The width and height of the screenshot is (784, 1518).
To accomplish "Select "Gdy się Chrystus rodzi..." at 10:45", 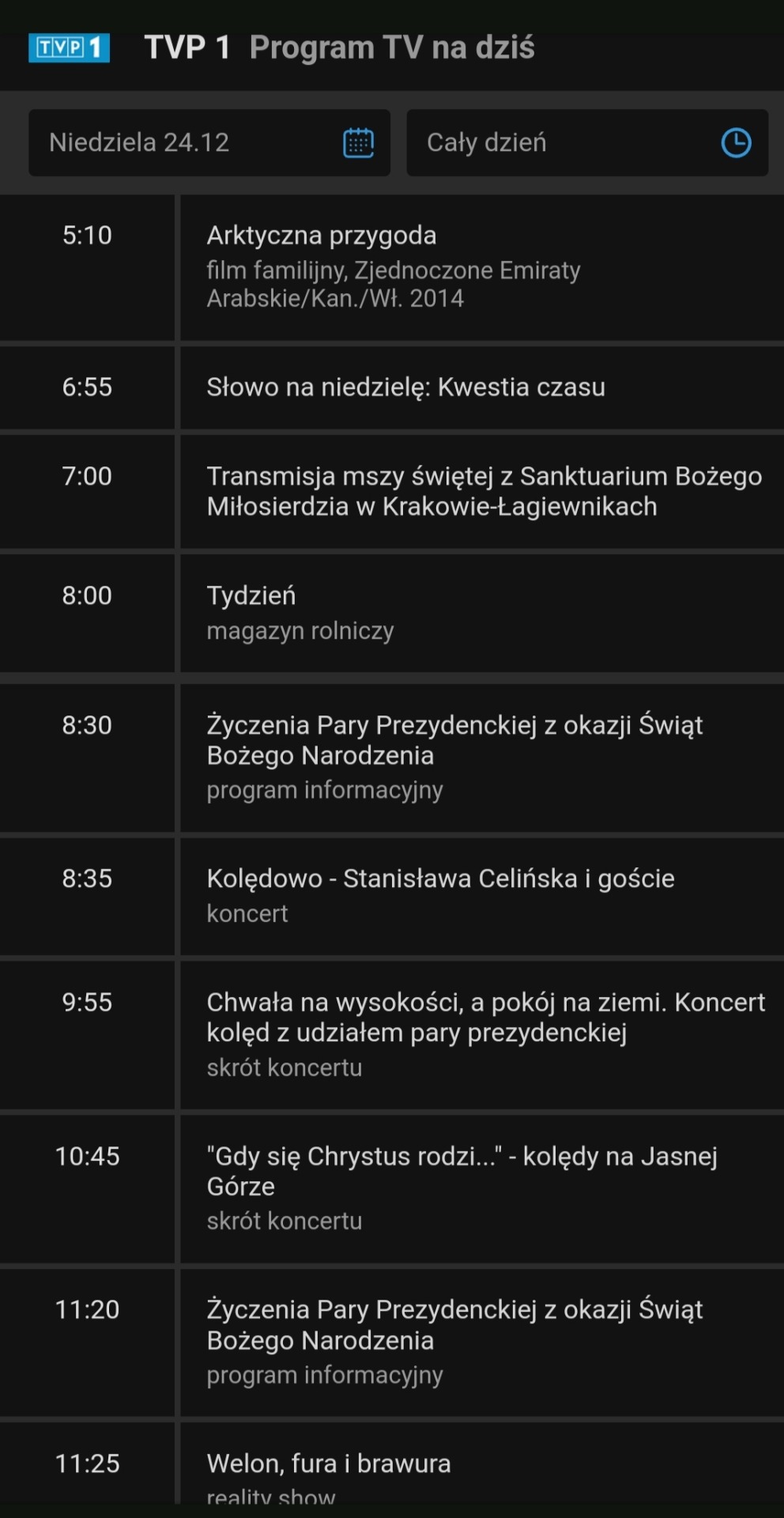I will click(x=481, y=1187).
